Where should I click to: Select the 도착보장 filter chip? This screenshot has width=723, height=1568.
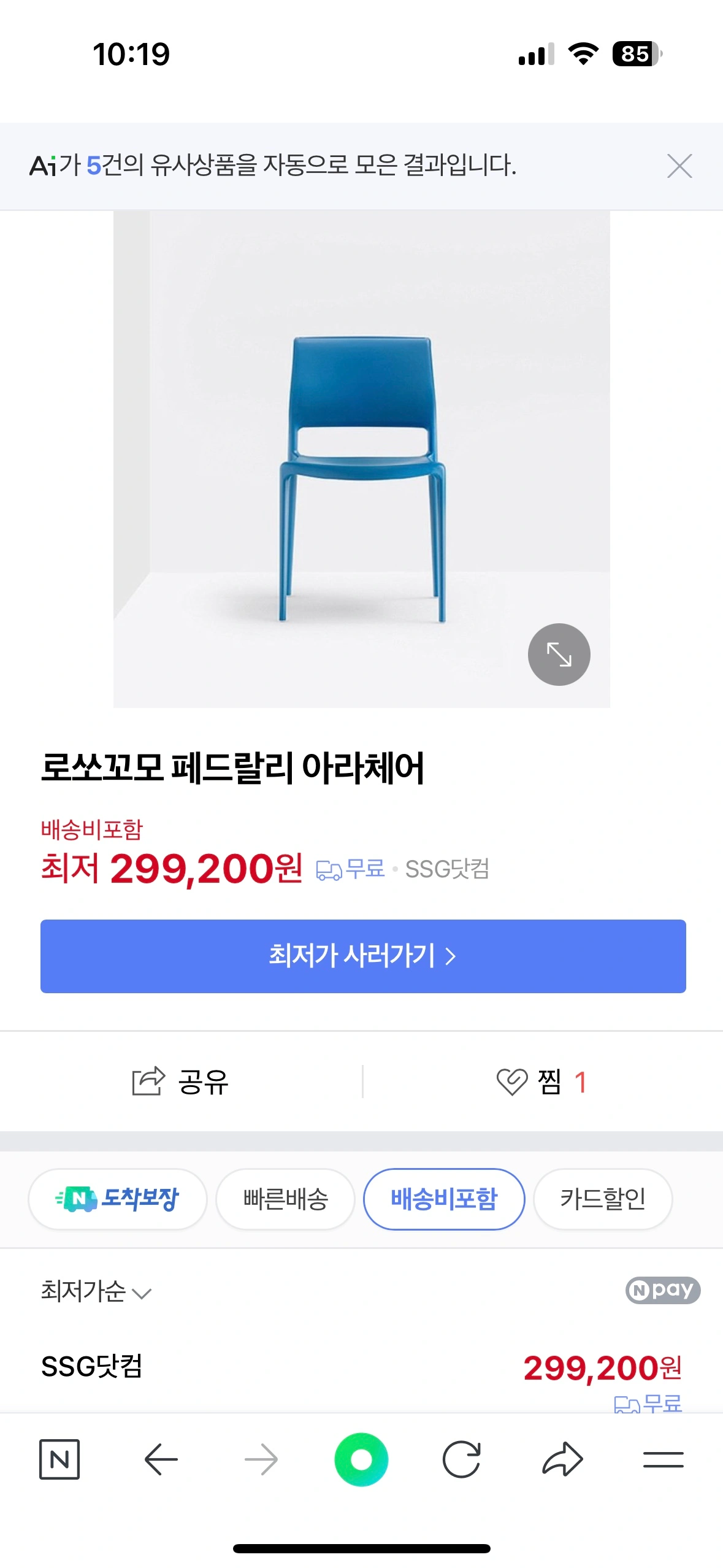click(118, 1199)
